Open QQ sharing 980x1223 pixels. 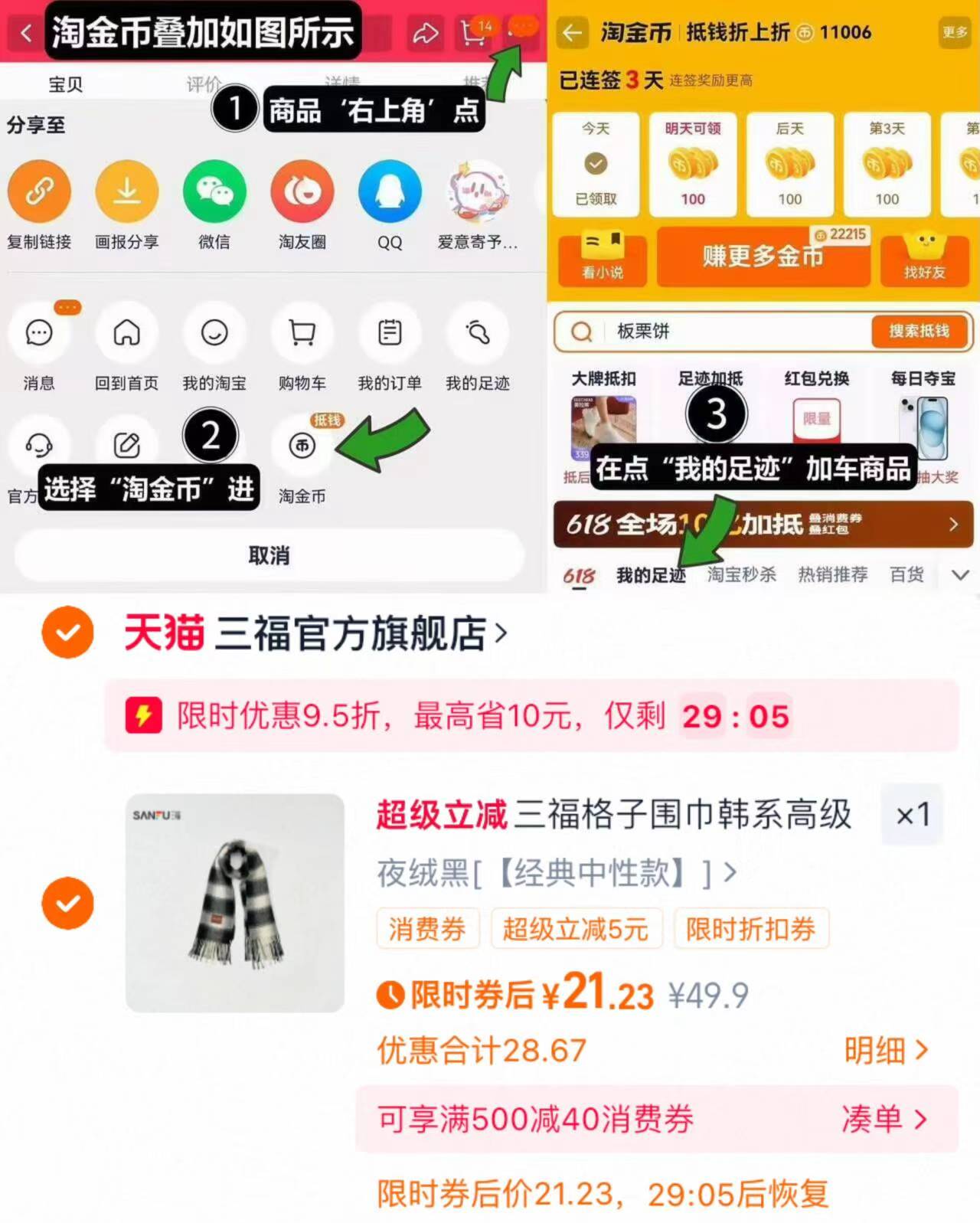[x=390, y=191]
